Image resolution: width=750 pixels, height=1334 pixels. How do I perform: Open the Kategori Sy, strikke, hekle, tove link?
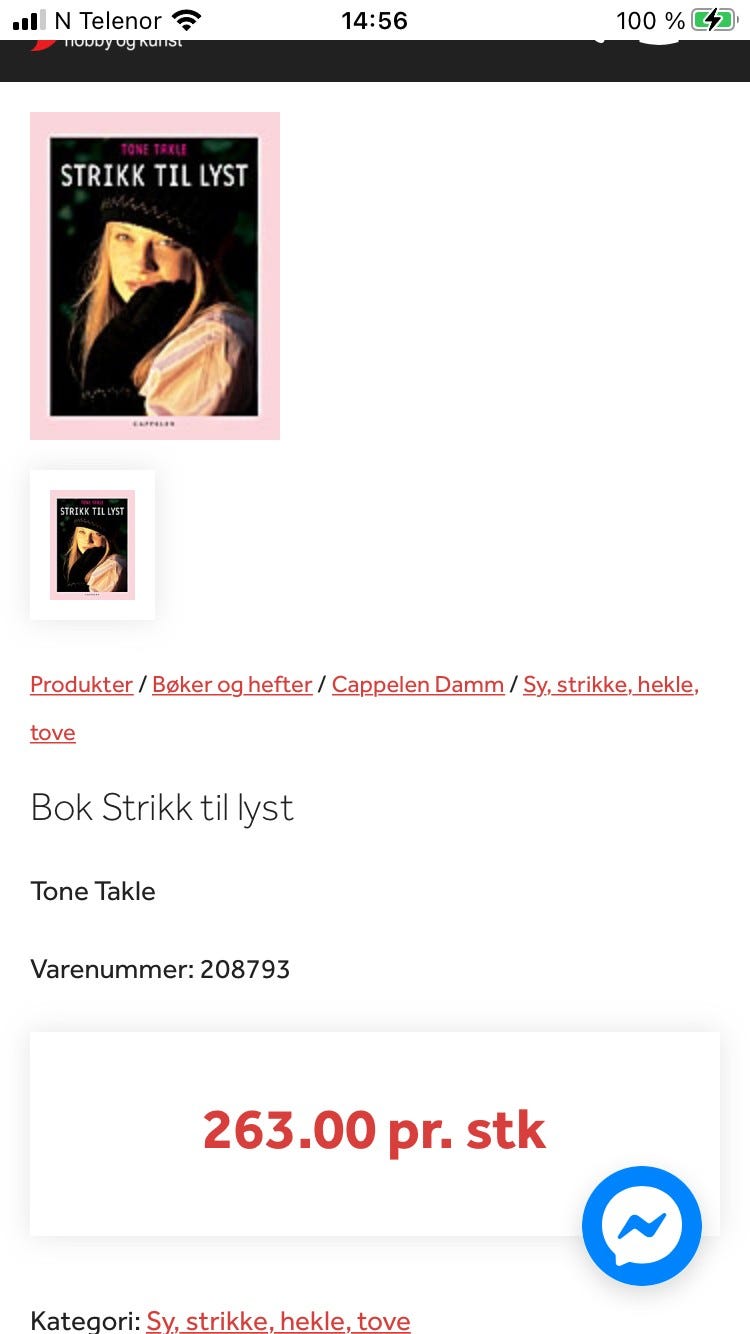pyautogui.click(x=277, y=1321)
